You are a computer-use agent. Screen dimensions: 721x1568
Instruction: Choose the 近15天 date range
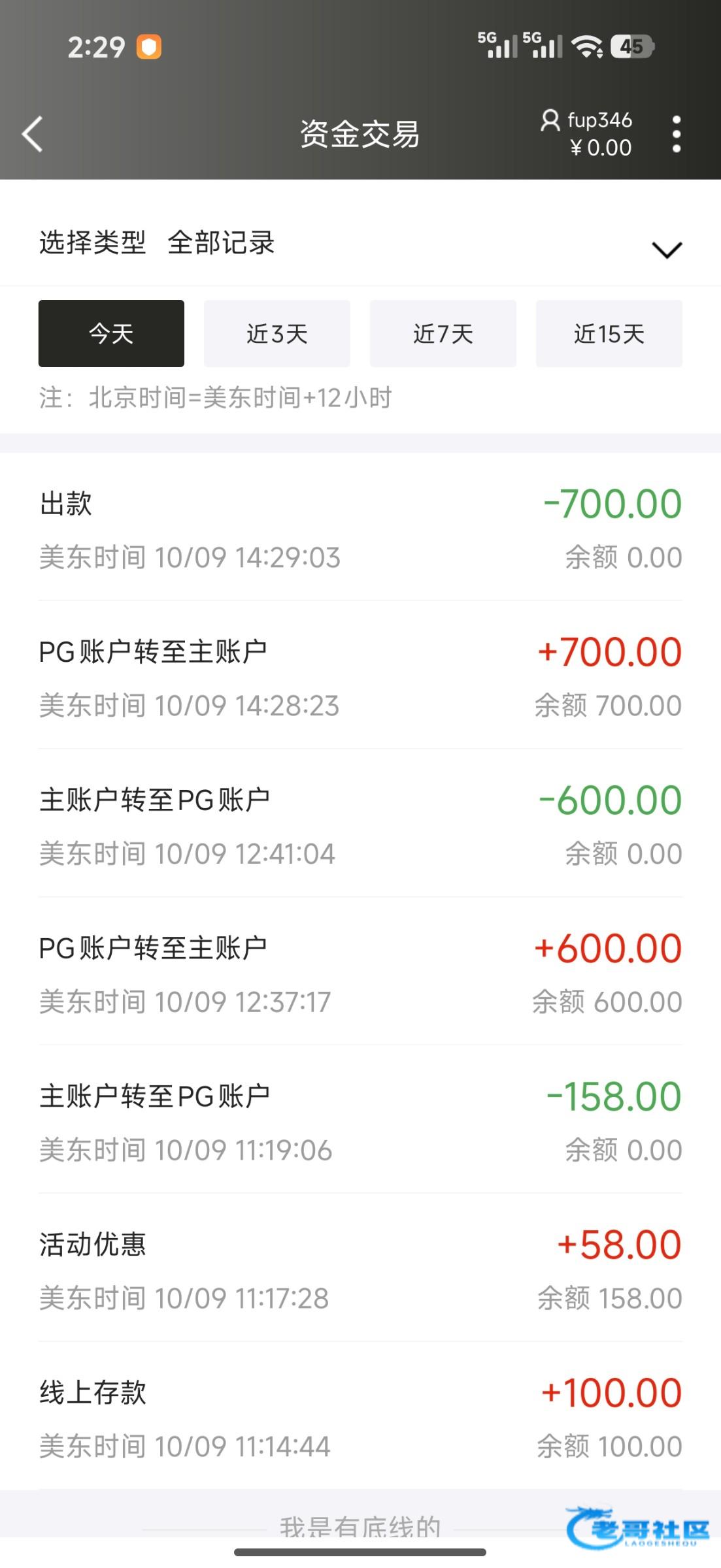click(609, 334)
